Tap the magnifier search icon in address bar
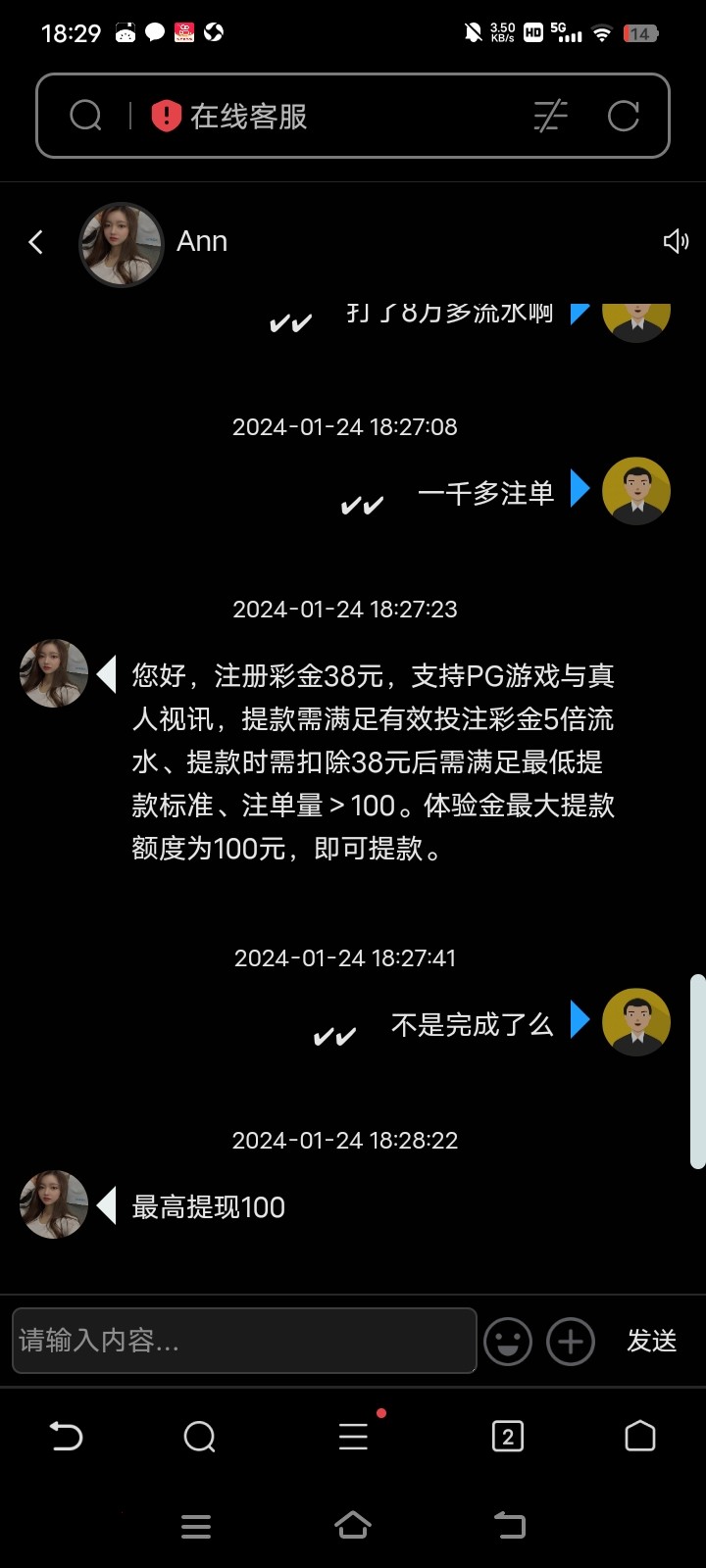Viewport: 706px width, 1568px height. pos(86,115)
